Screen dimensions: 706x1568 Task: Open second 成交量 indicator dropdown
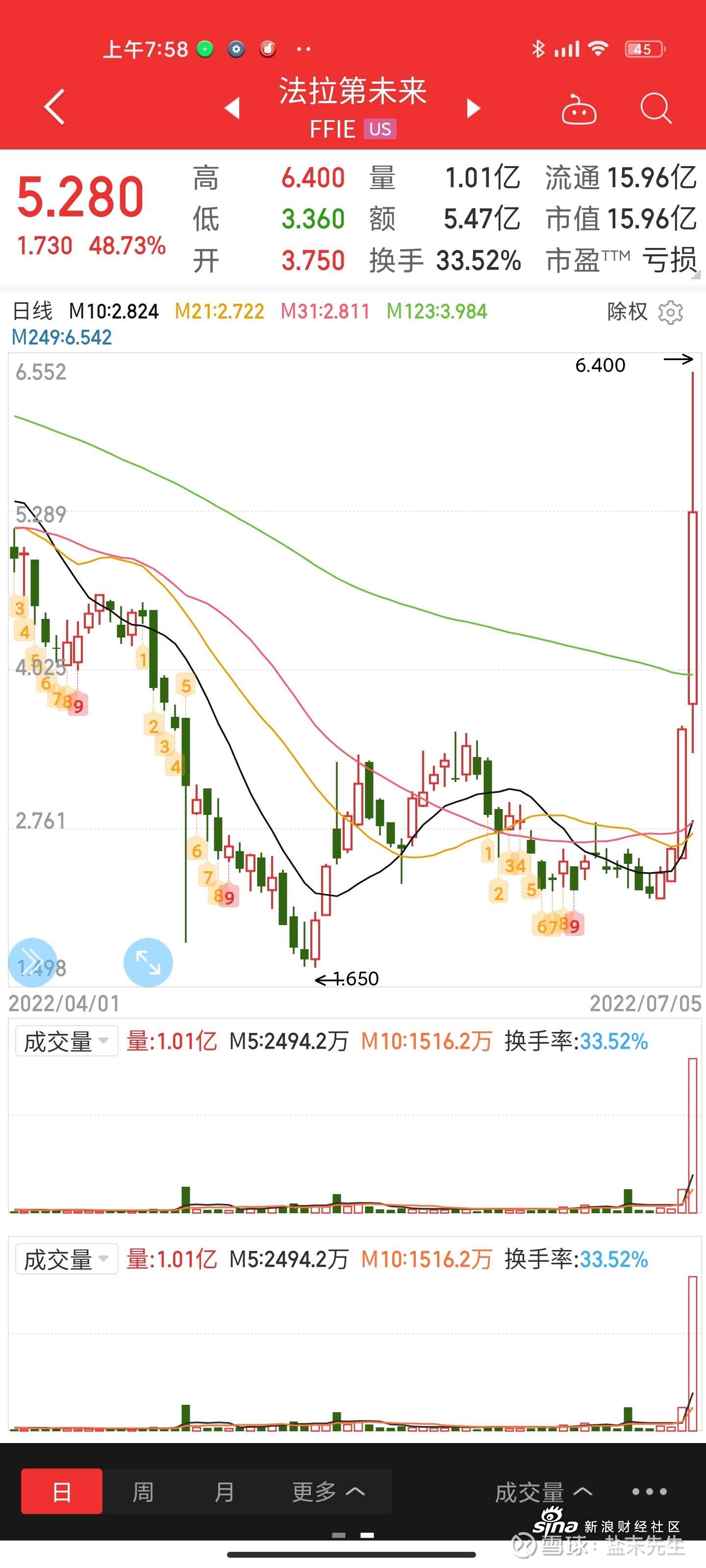[66, 1259]
